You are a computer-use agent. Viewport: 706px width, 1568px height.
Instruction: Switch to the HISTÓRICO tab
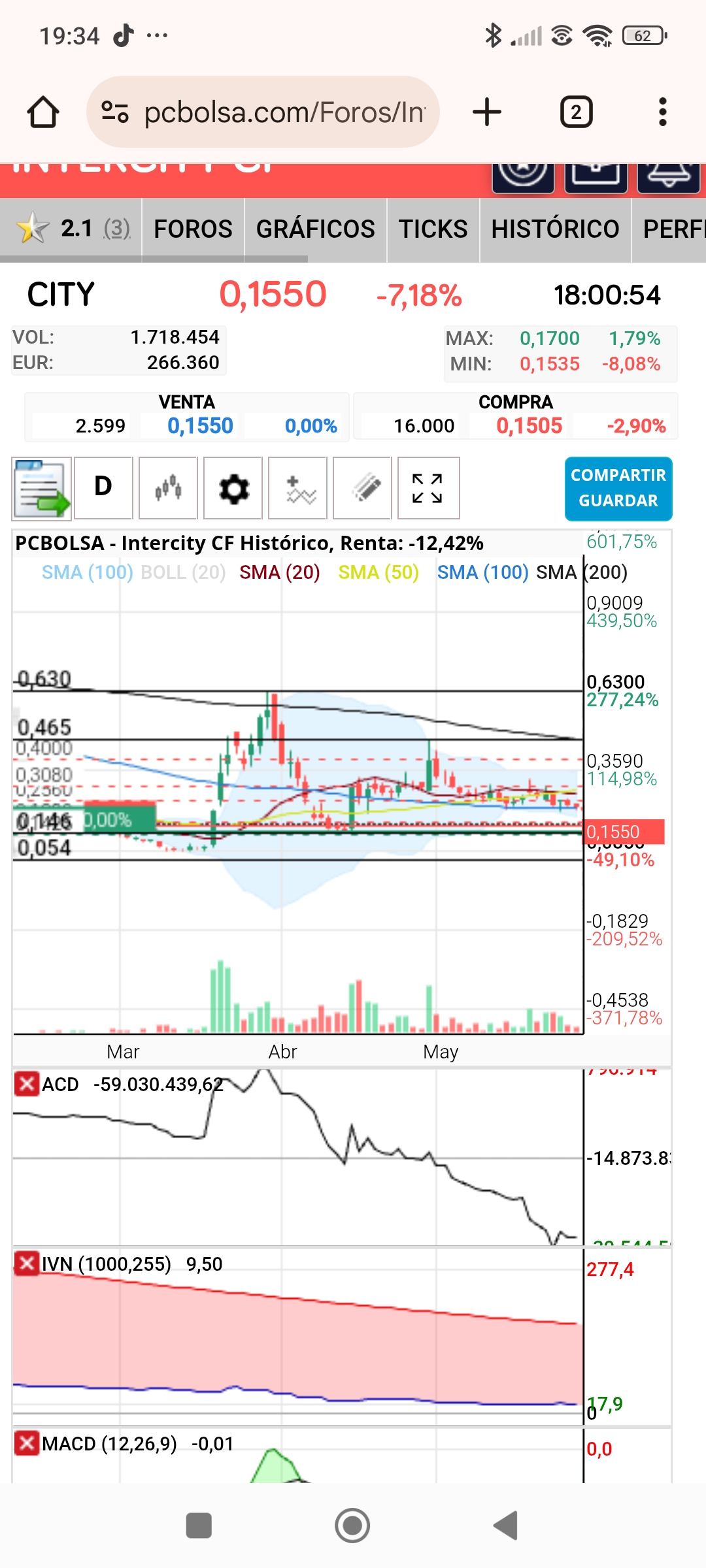(556, 229)
